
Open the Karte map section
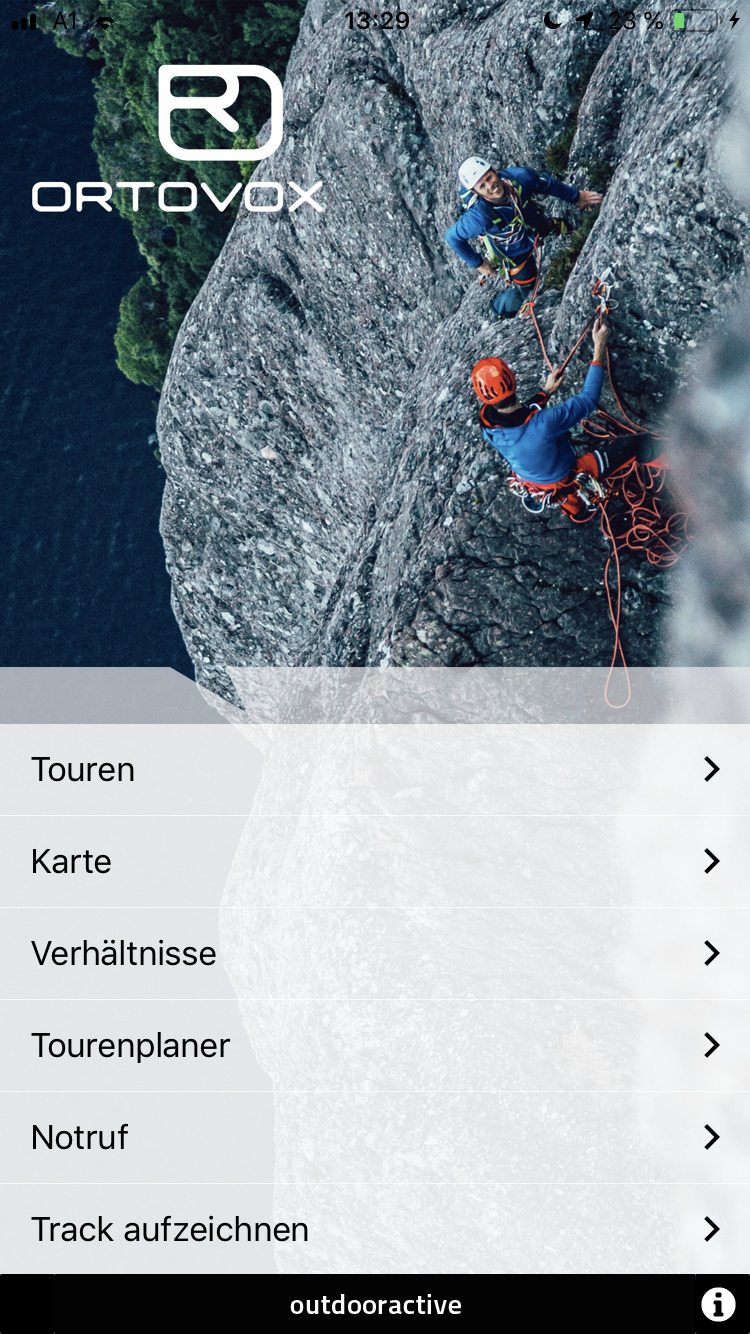375,861
